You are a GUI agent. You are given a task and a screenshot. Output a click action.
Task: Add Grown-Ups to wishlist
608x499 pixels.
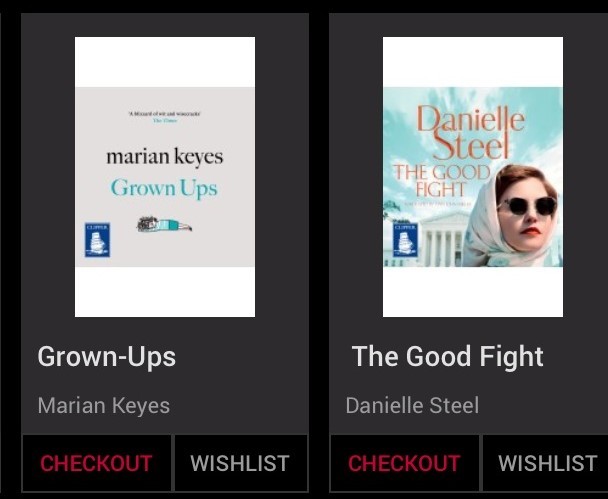pyautogui.click(x=240, y=463)
